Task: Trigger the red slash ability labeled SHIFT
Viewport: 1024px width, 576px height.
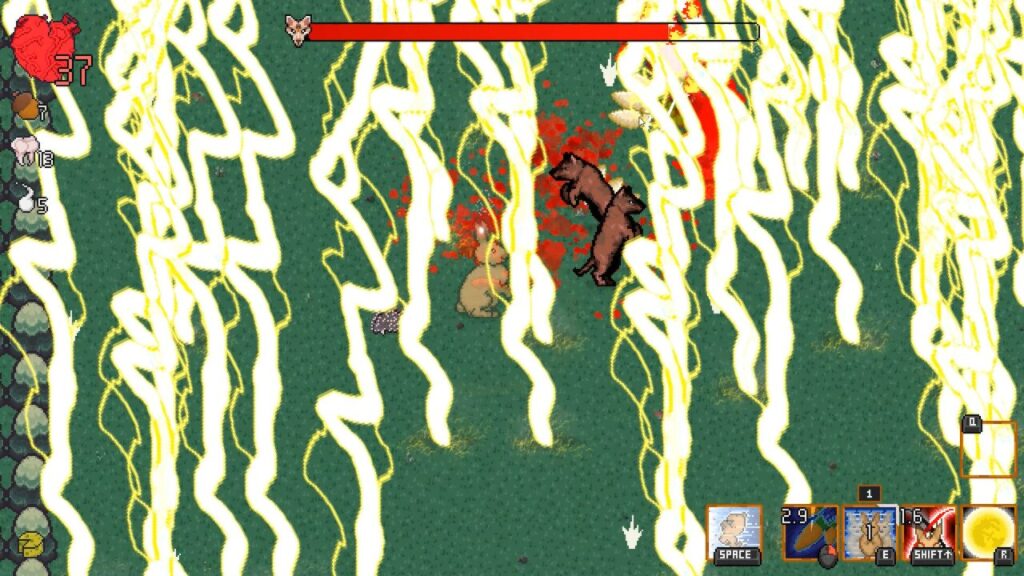Action: [x=929, y=532]
